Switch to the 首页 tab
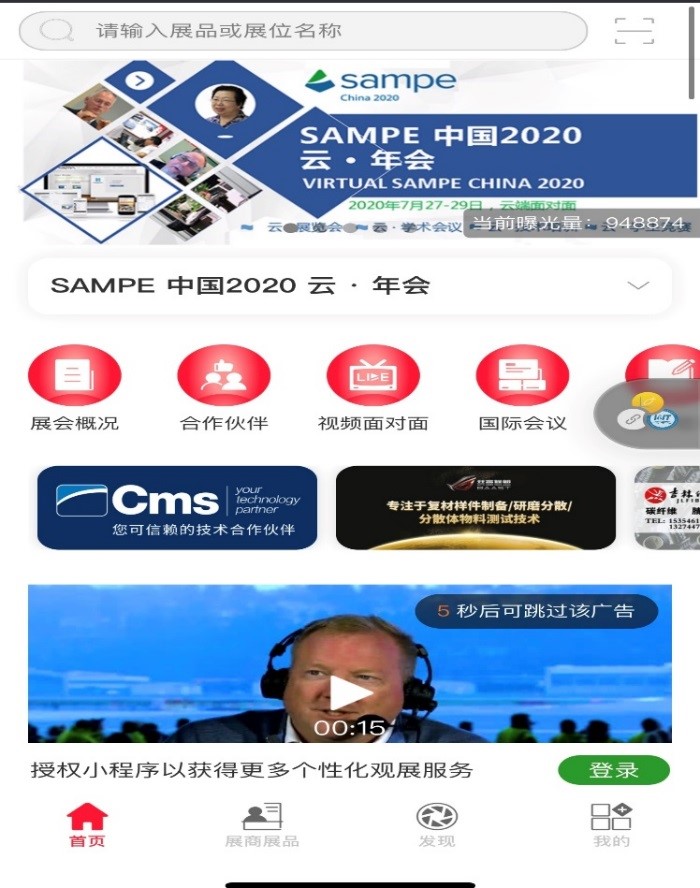 pyautogui.click(x=87, y=825)
